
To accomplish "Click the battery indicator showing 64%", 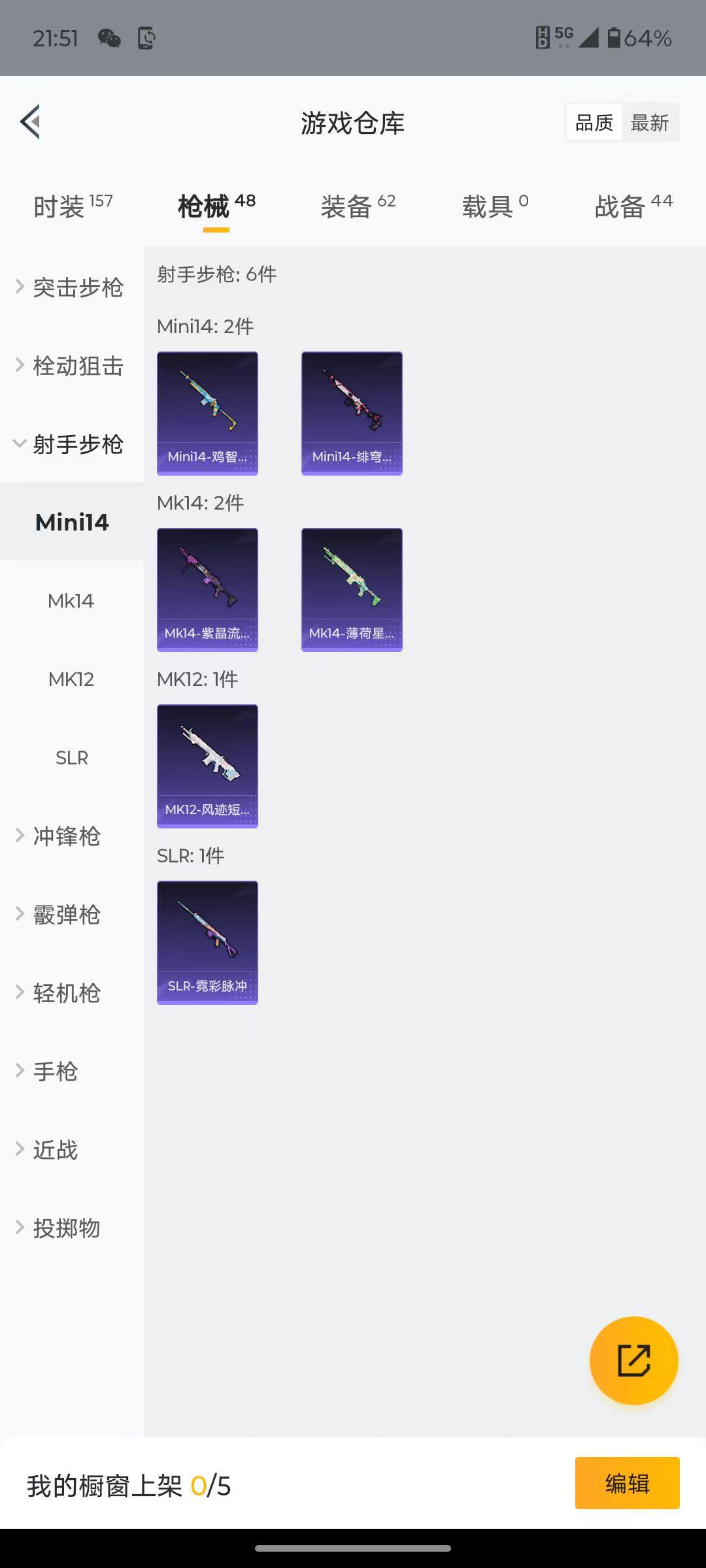I will (639, 37).
